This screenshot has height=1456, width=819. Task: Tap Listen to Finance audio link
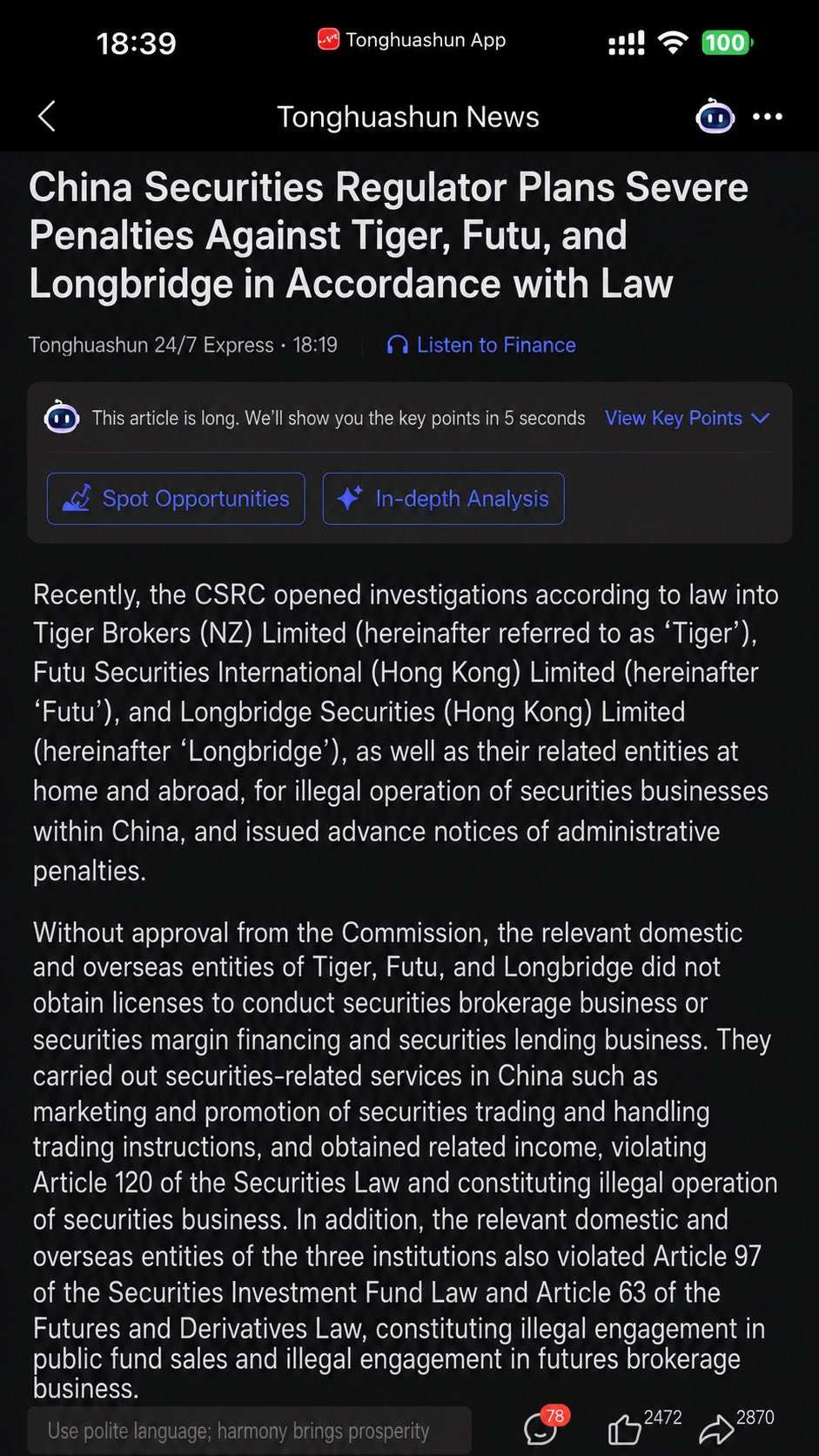click(481, 345)
